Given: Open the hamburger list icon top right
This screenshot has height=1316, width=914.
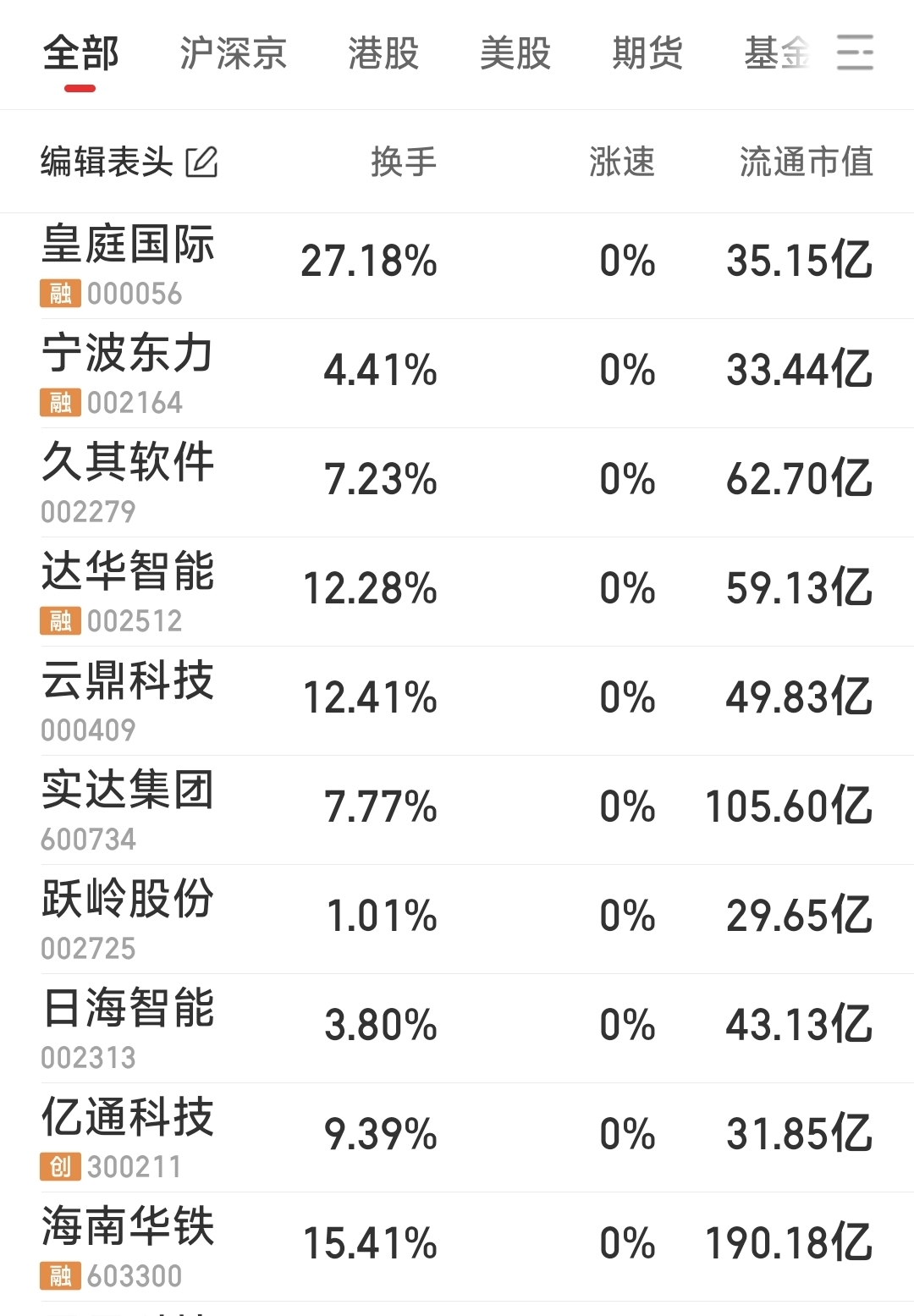Looking at the screenshot, I should coord(856,53).
